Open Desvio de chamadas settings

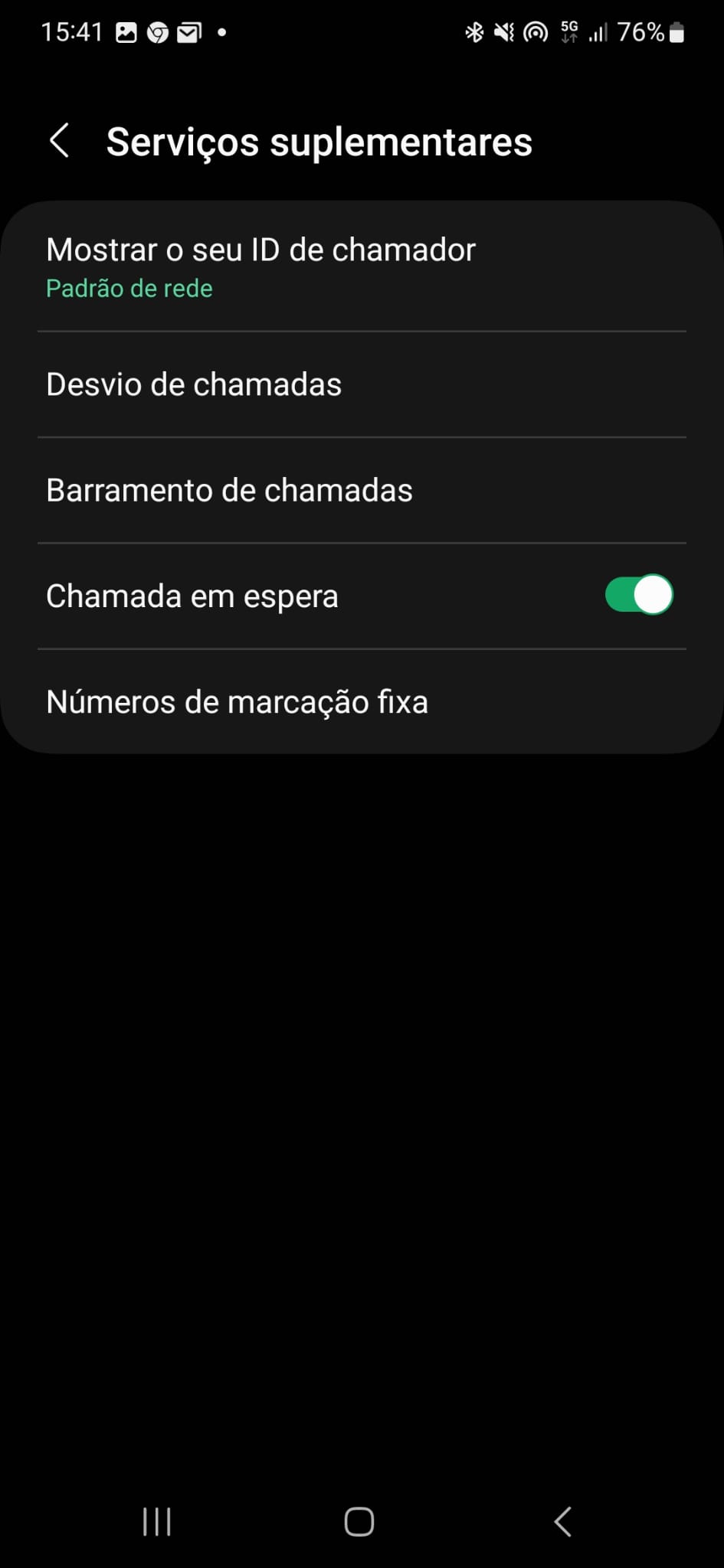coord(362,384)
